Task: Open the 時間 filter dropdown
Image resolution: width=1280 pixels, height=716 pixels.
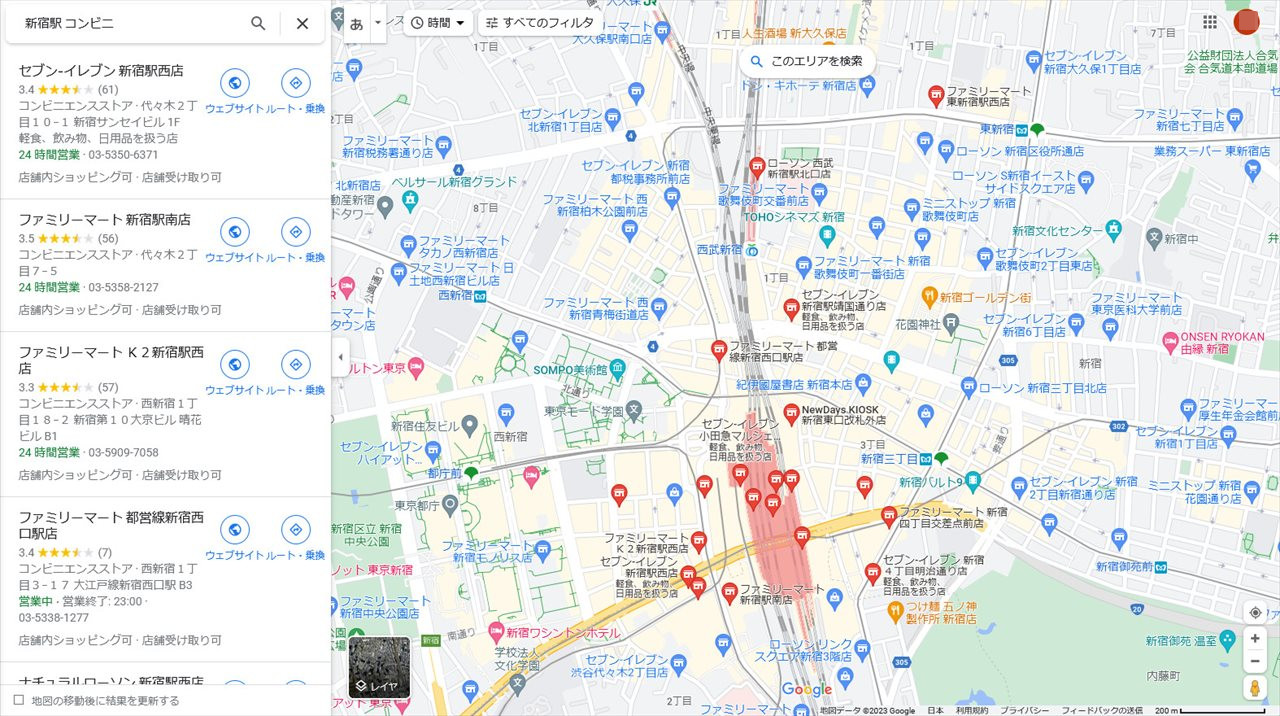Action: (438, 22)
